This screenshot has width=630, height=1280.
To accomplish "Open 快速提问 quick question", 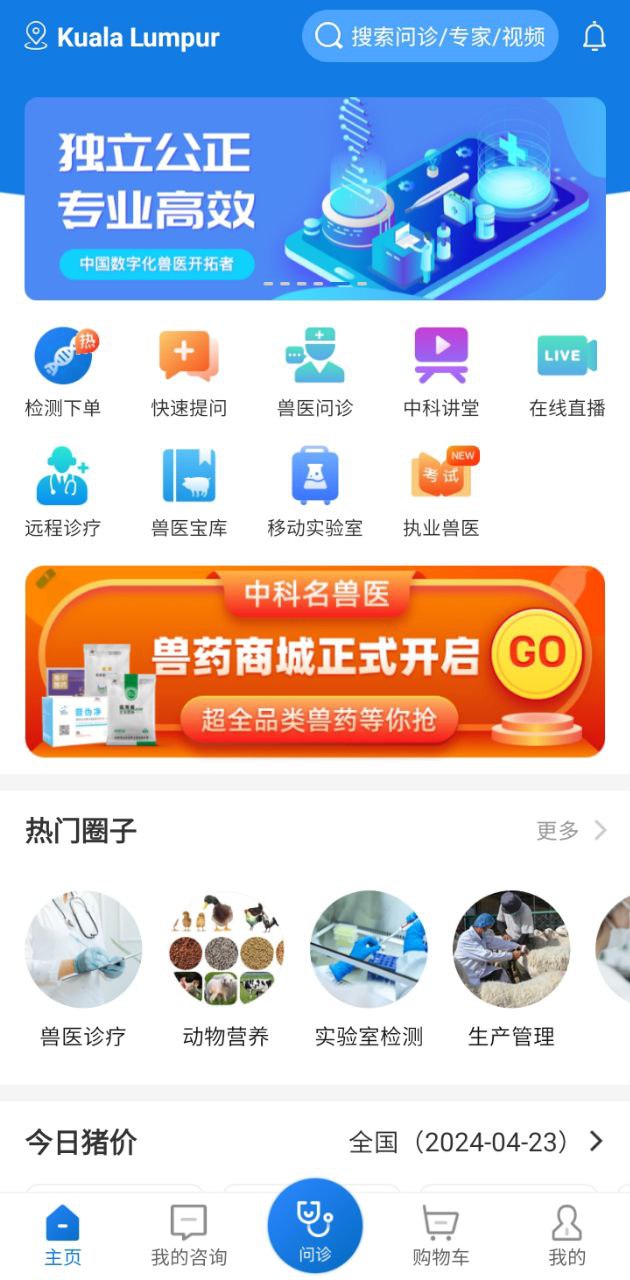I will [x=189, y=372].
